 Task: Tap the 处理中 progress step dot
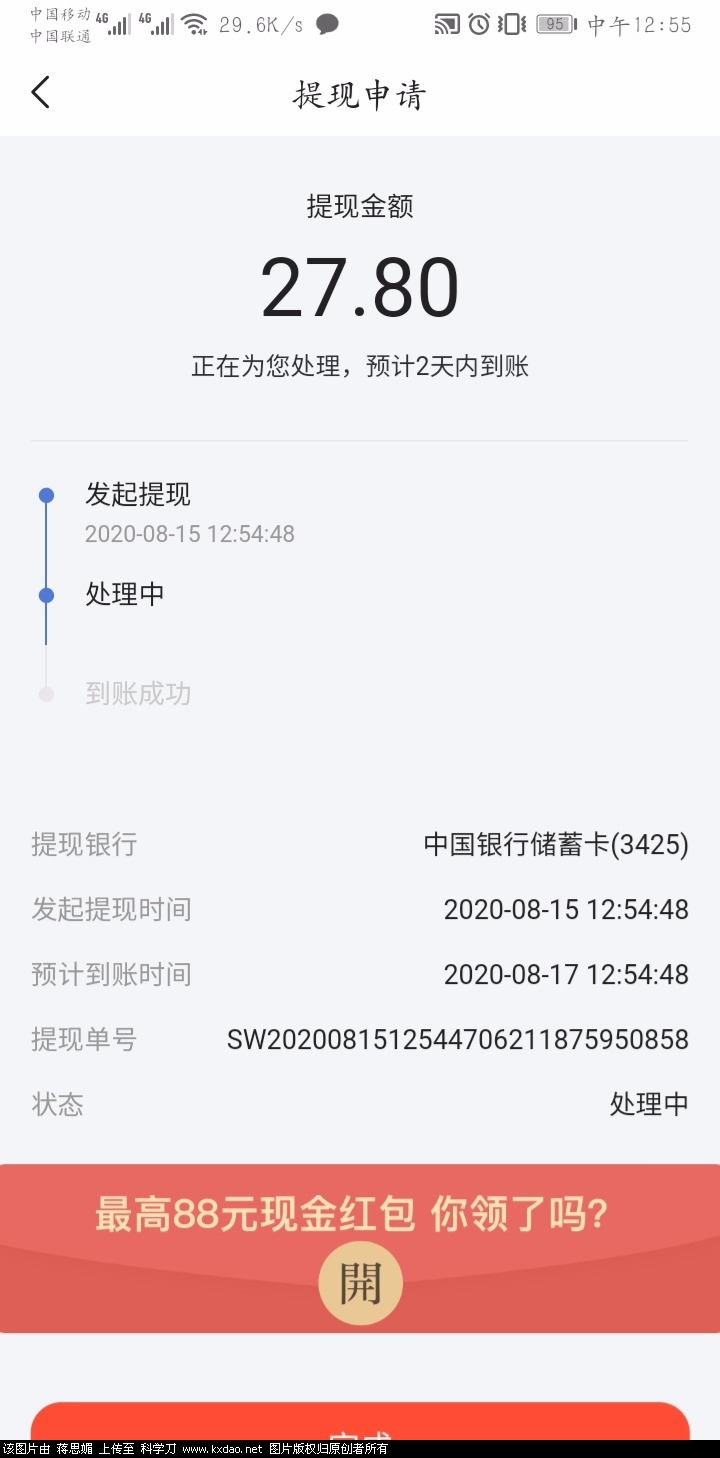(x=45, y=594)
